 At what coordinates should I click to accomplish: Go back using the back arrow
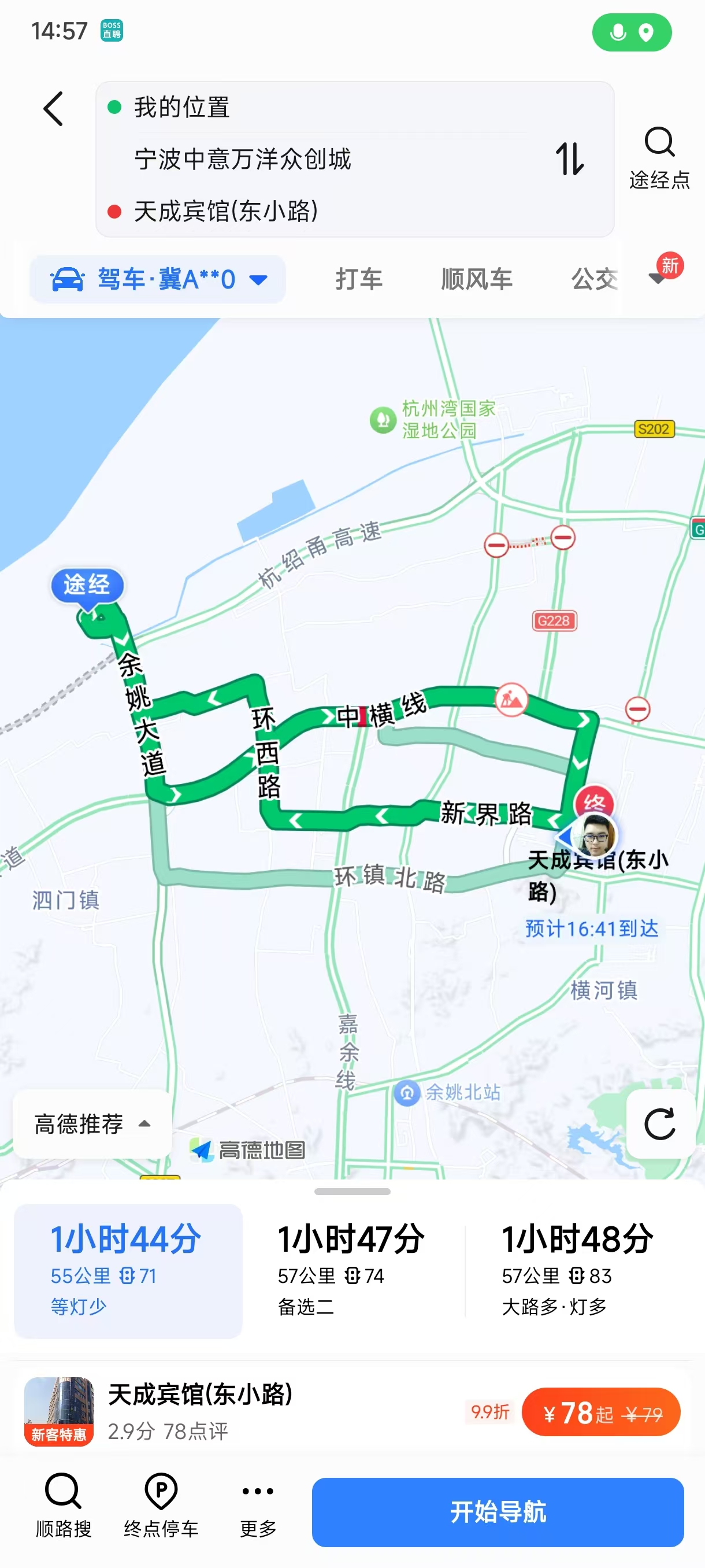[54, 109]
